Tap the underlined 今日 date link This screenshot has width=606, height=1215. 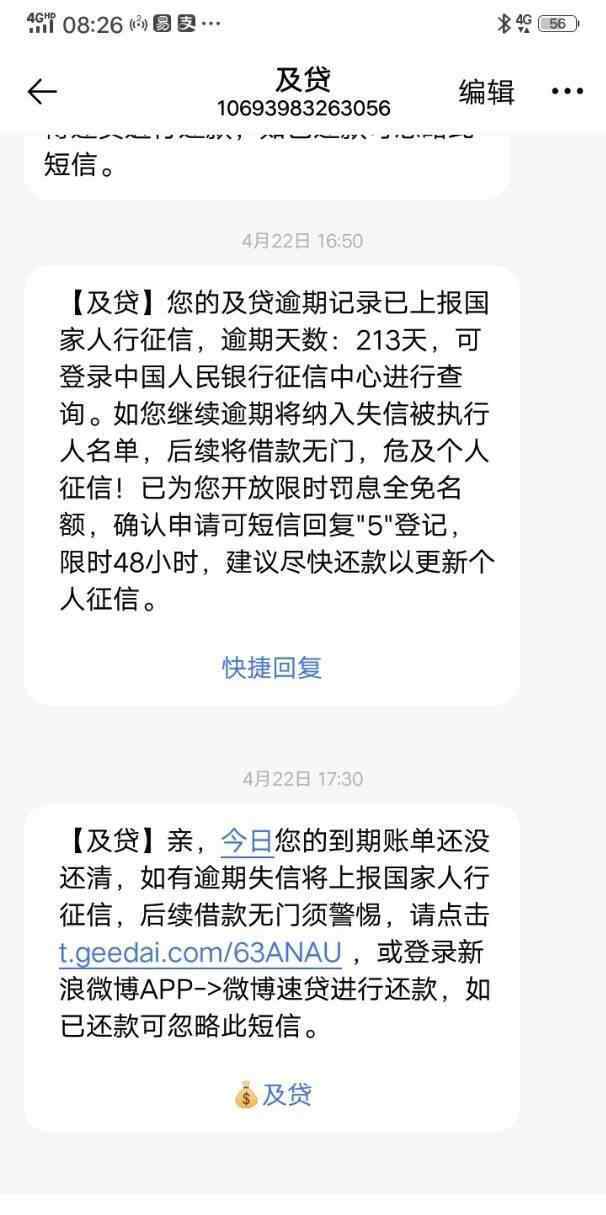pos(247,838)
